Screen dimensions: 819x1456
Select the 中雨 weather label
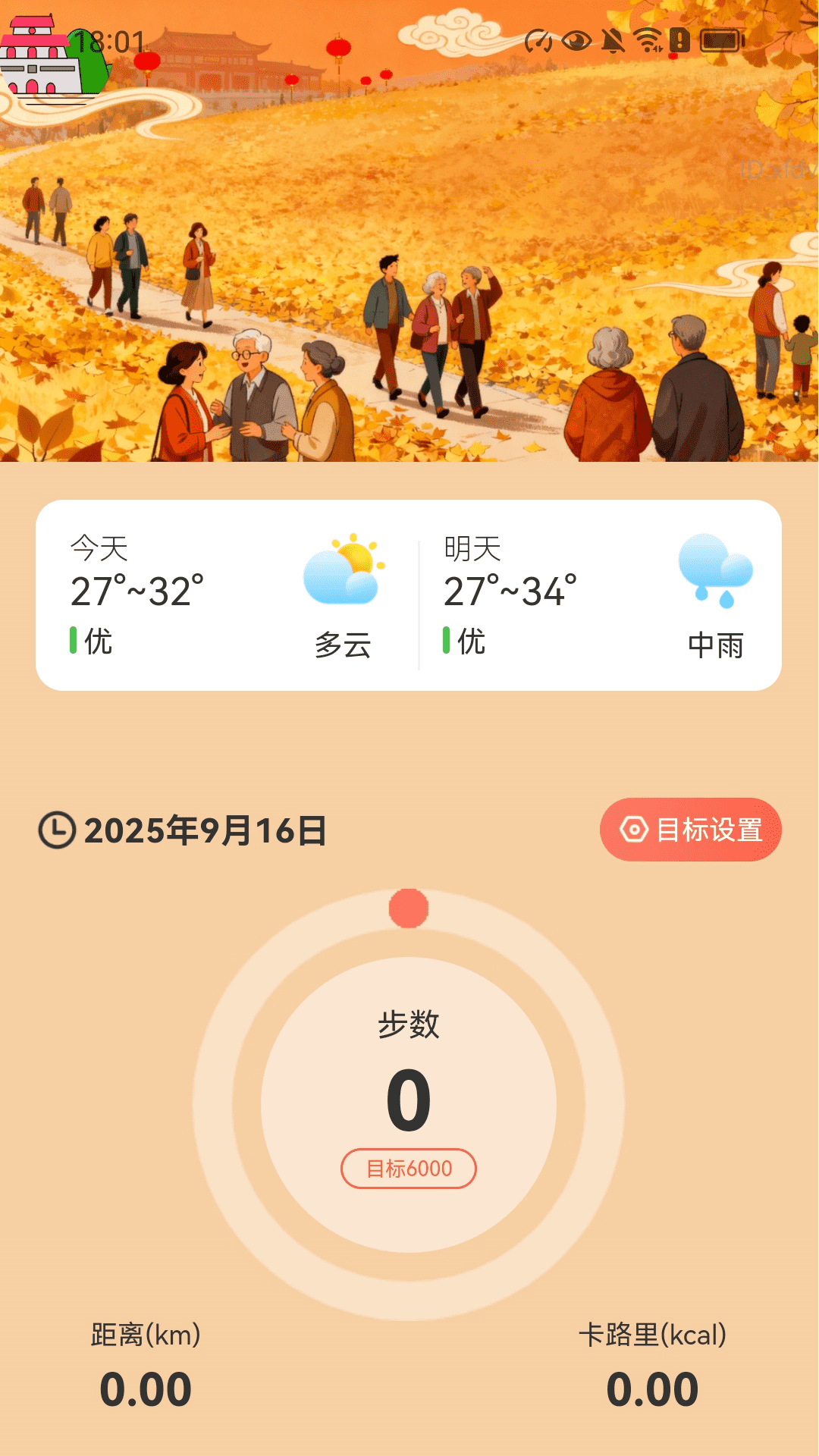coord(714,646)
